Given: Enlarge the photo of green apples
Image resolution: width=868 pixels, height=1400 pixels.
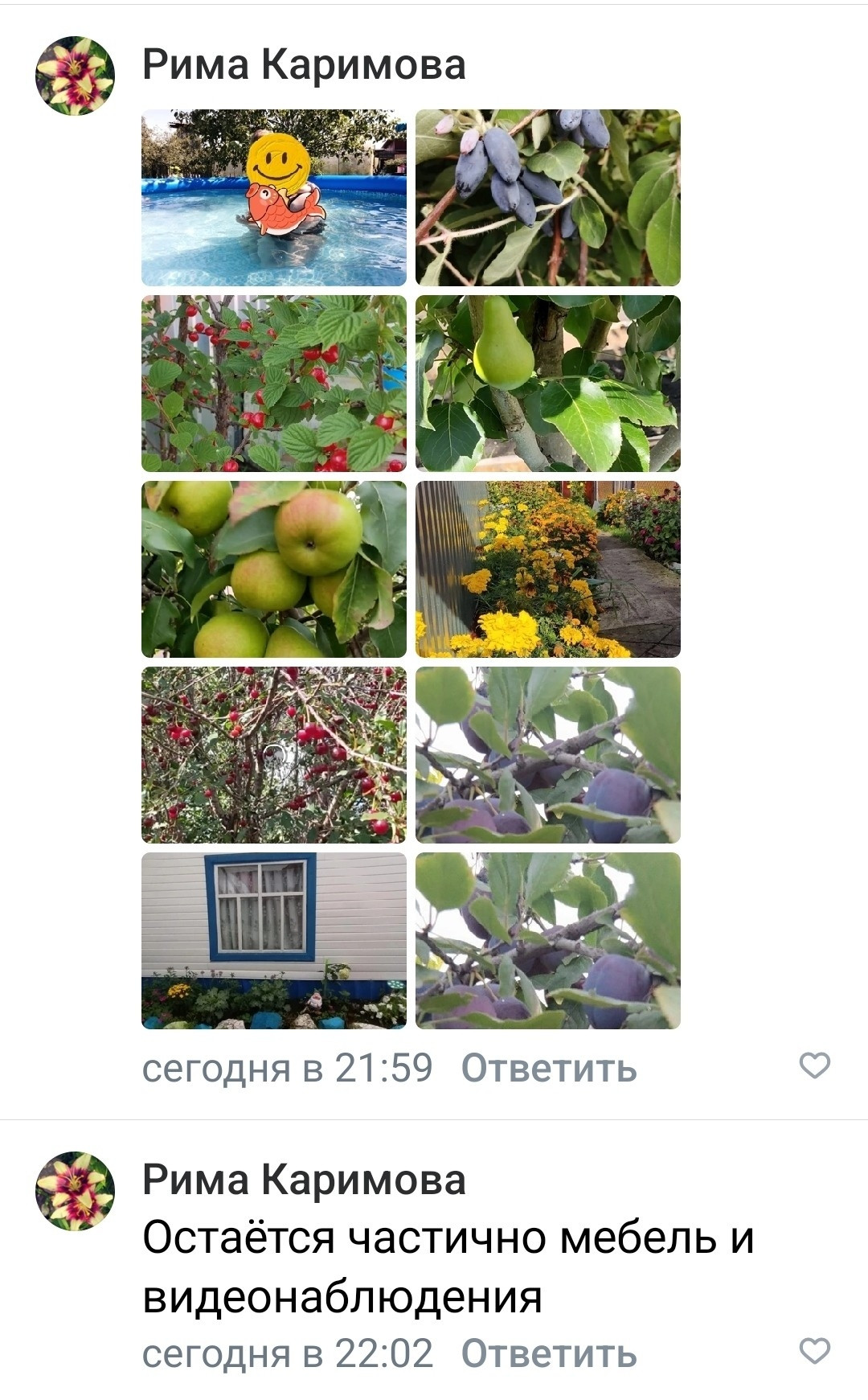Looking at the screenshot, I should [x=274, y=569].
